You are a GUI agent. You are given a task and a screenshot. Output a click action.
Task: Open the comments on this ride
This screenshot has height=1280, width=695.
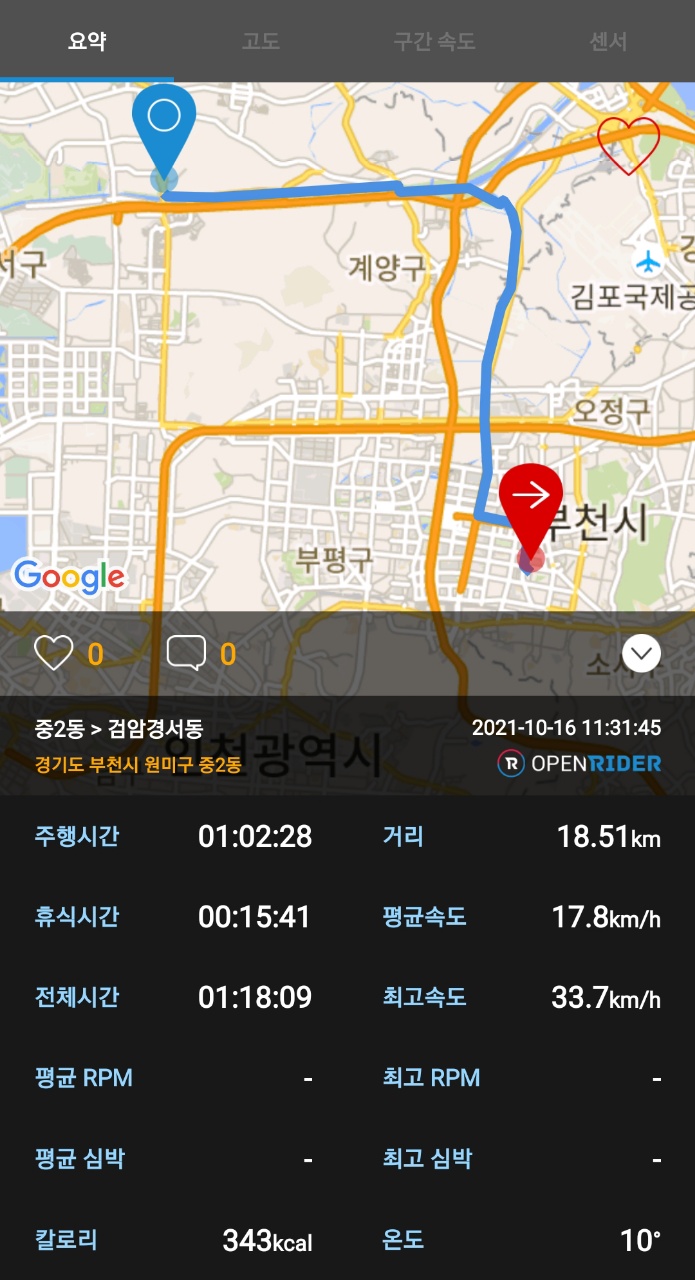[186, 654]
